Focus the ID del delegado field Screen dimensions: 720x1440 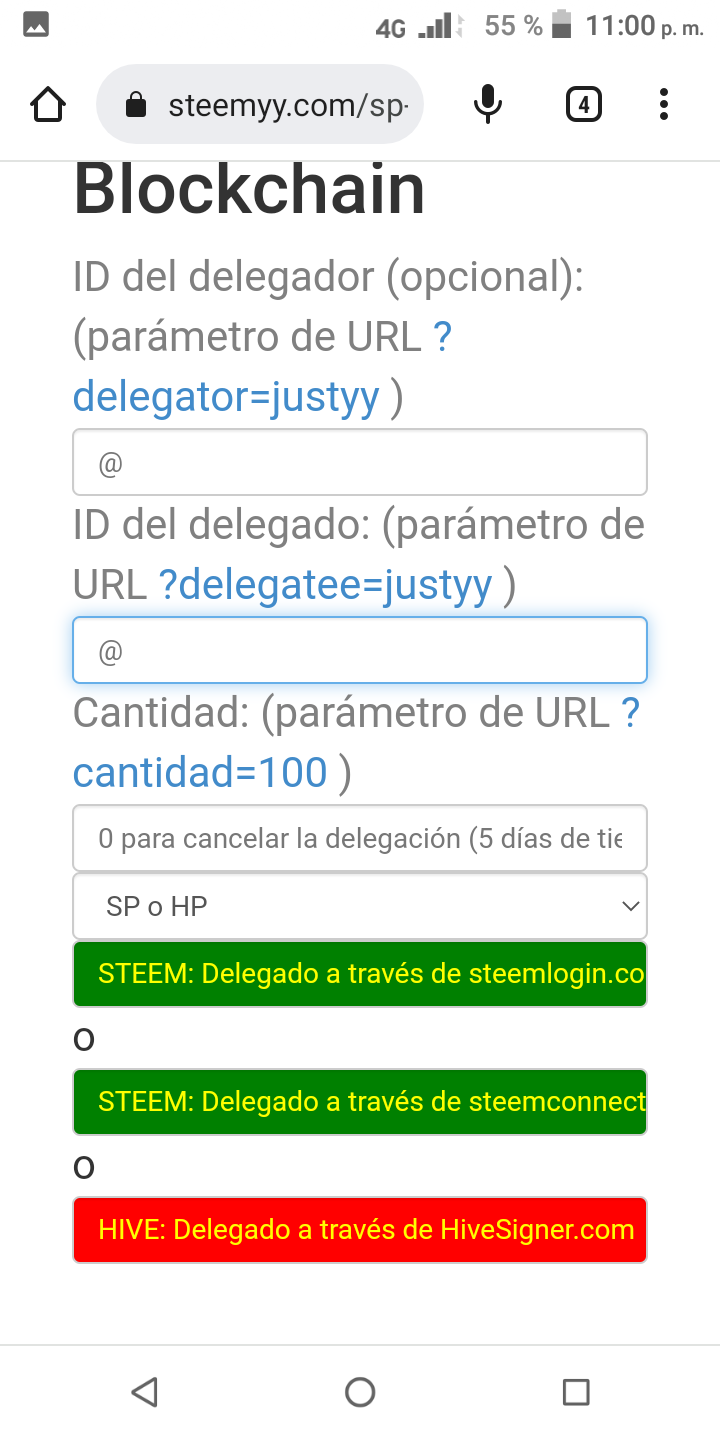point(360,650)
